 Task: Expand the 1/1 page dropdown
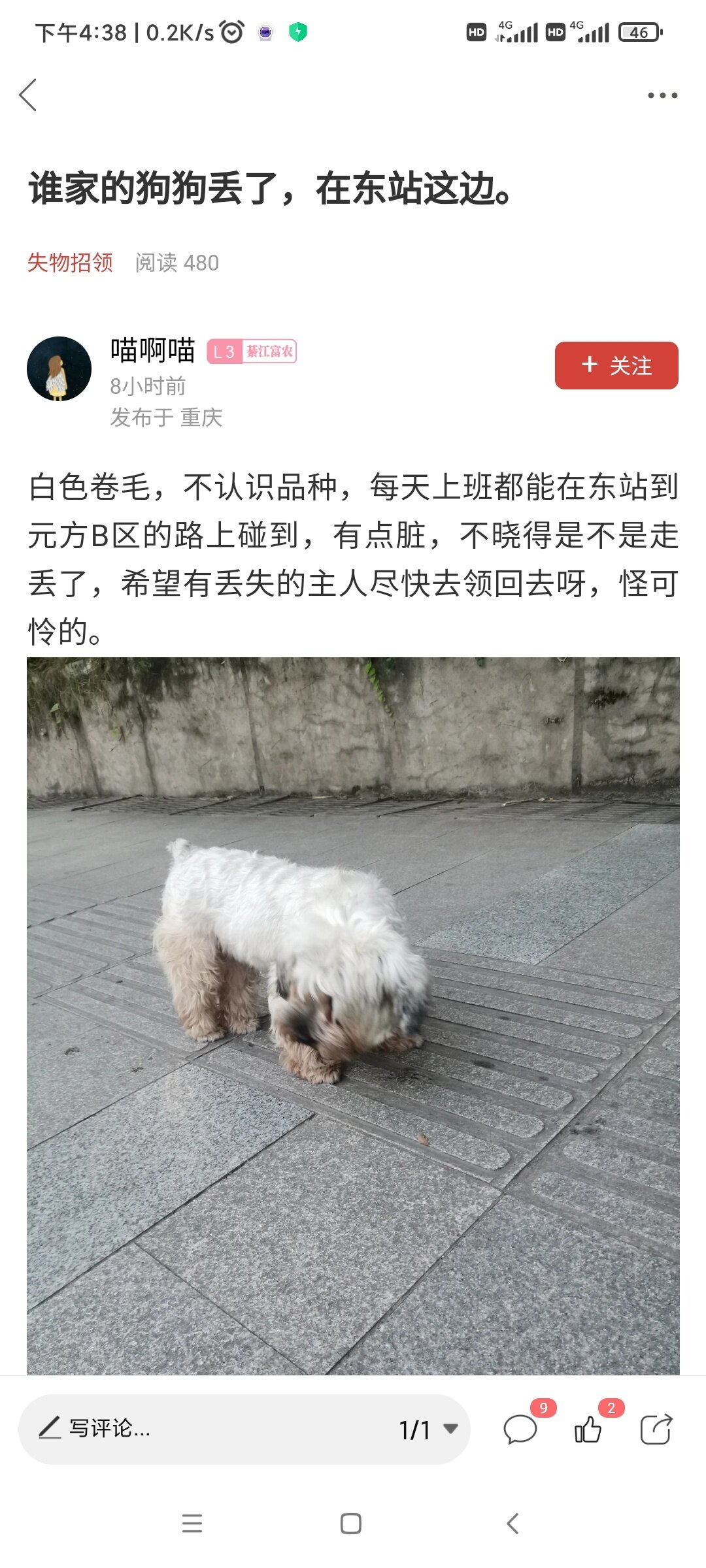click(x=428, y=1429)
